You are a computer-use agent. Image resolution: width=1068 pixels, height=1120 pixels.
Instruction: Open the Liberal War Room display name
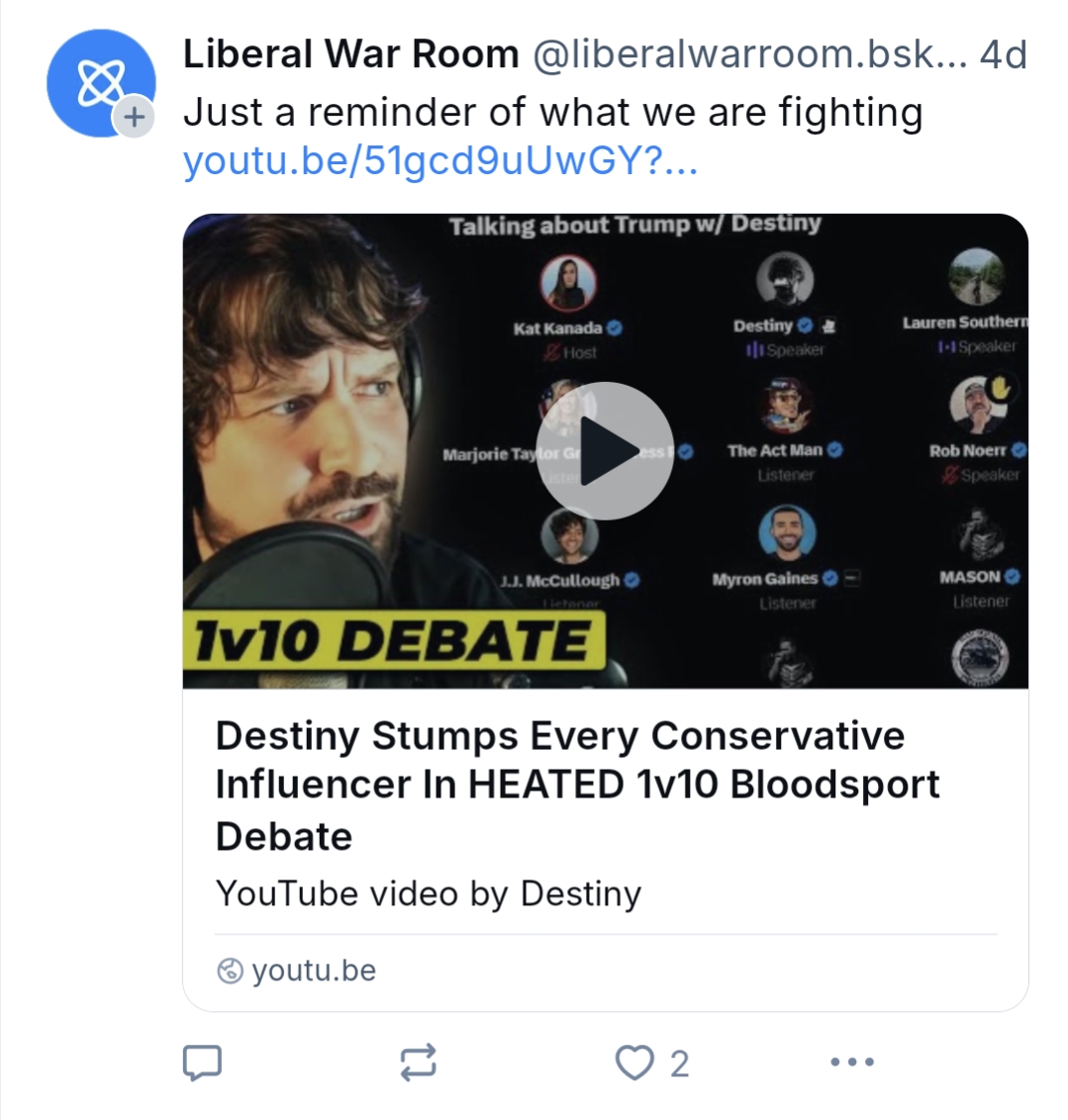350,54
